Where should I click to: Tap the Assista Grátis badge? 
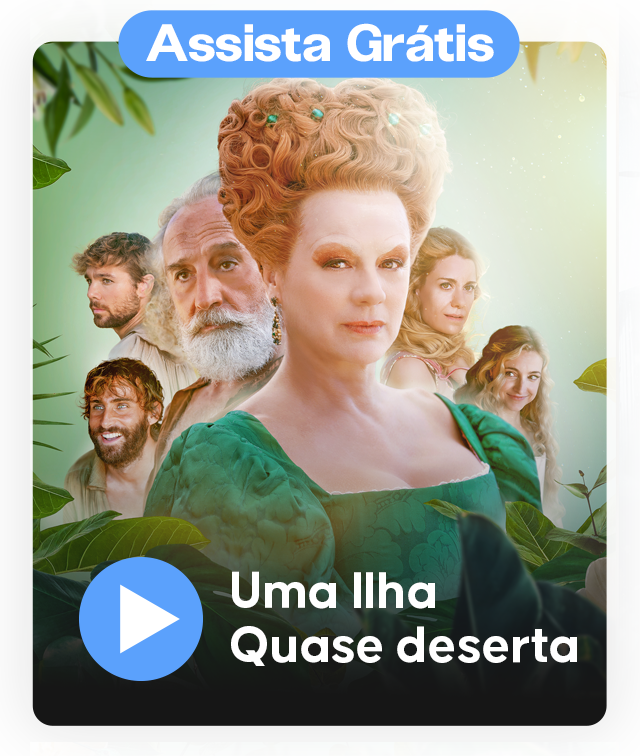[319, 44]
